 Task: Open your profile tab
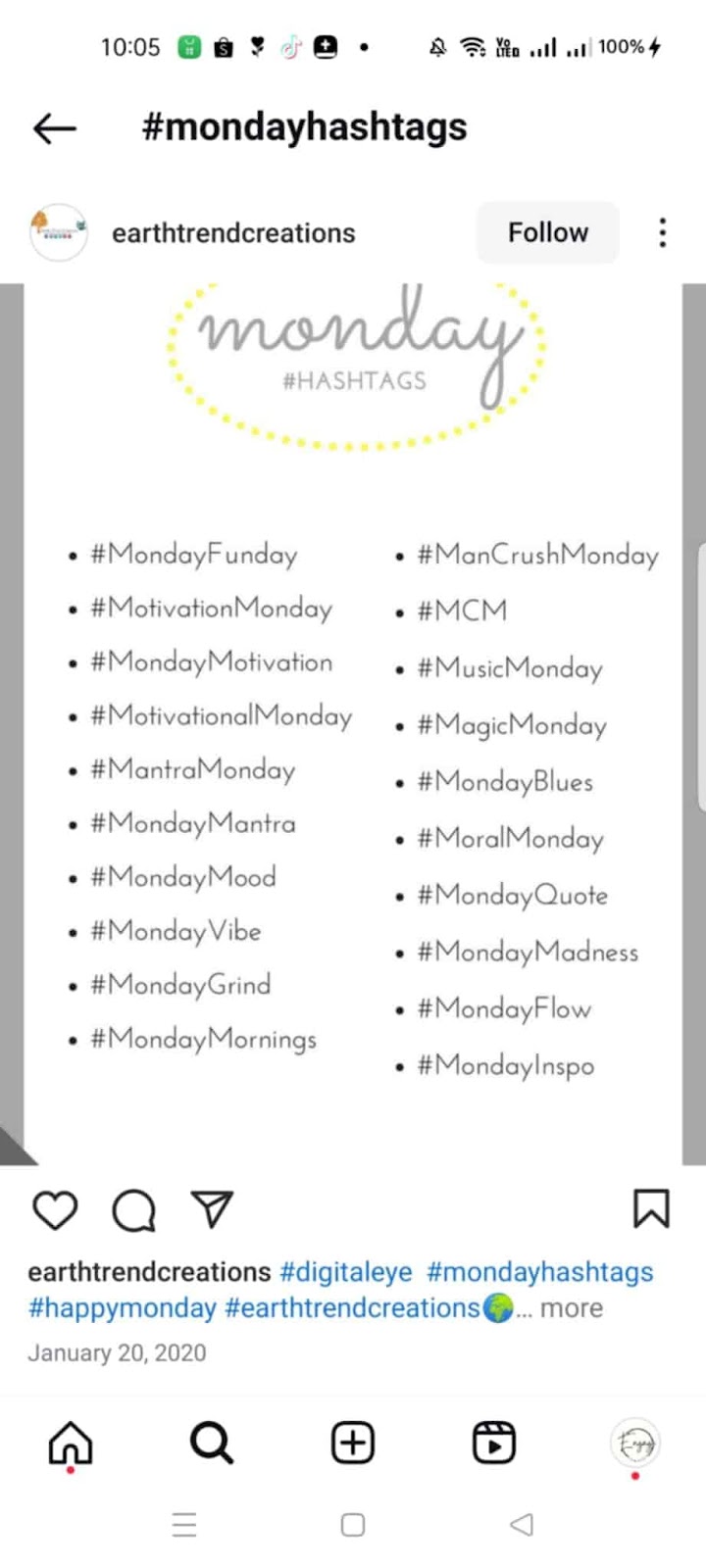pyautogui.click(x=635, y=1443)
